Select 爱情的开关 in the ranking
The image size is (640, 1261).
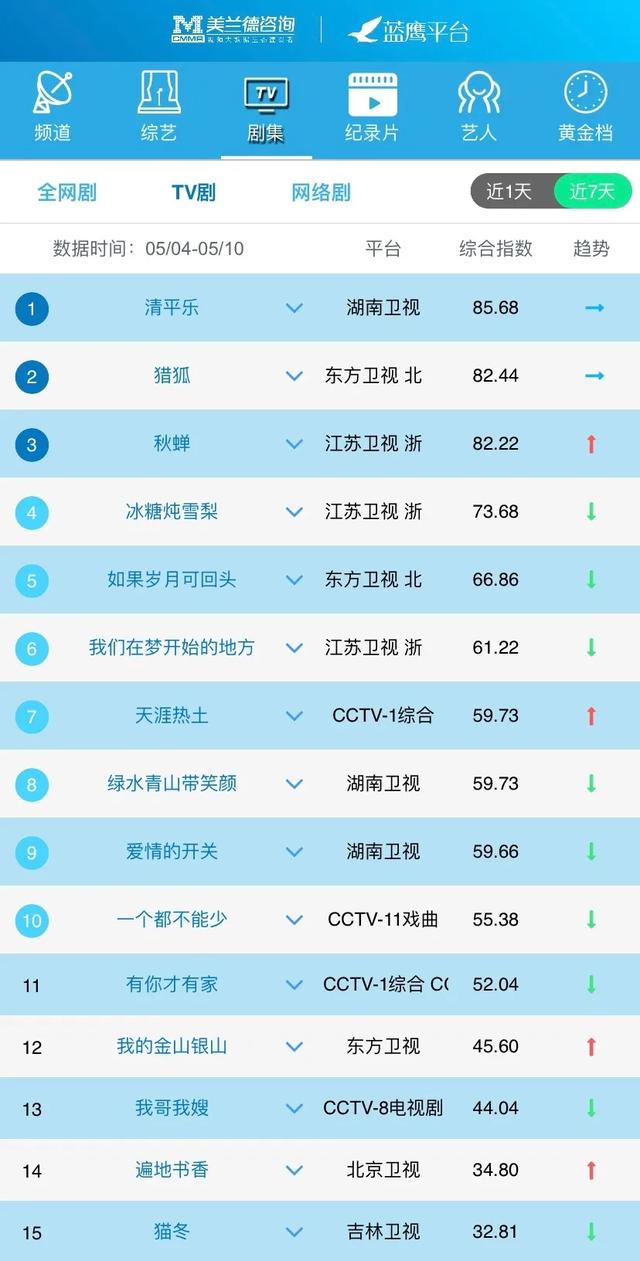point(172,852)
